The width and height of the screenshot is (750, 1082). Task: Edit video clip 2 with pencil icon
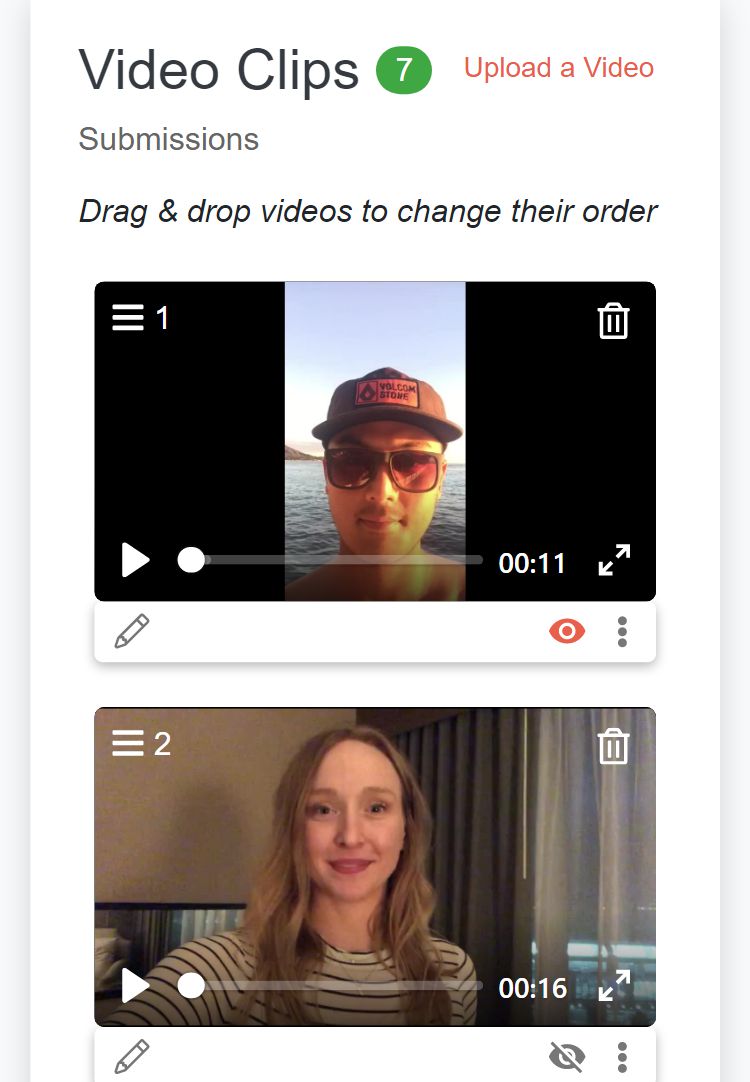point(132,1056)
